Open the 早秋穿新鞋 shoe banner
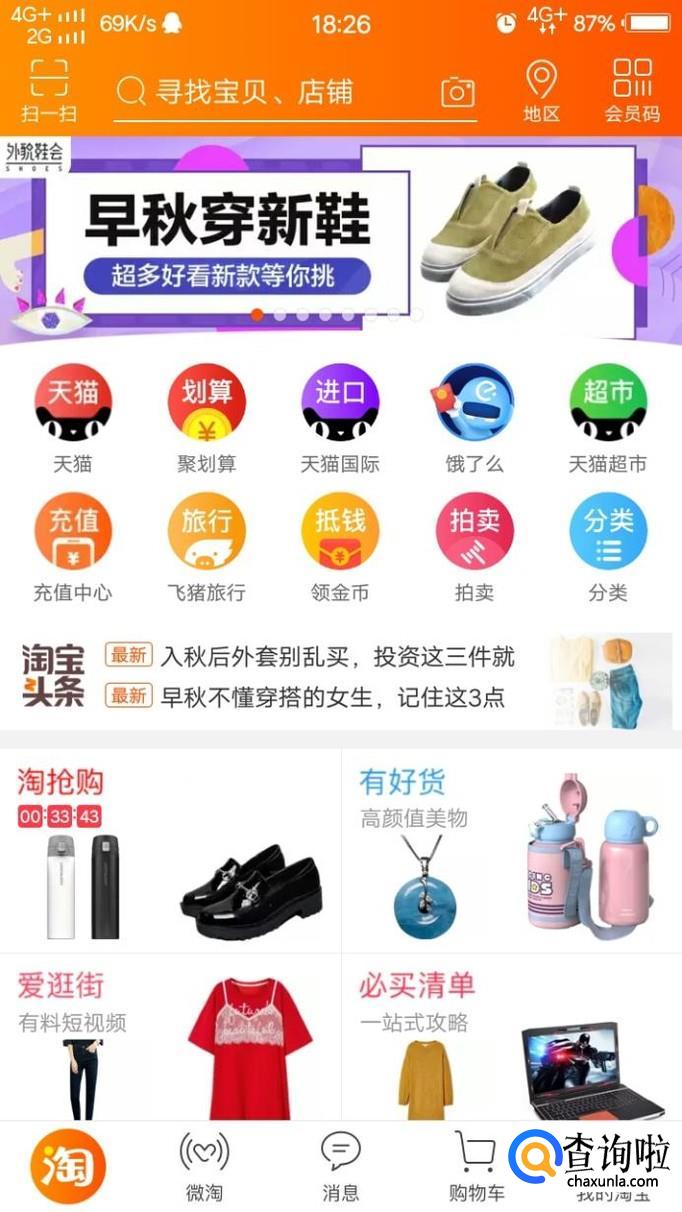Screen dimensions: 682x1212 [340, 240]
